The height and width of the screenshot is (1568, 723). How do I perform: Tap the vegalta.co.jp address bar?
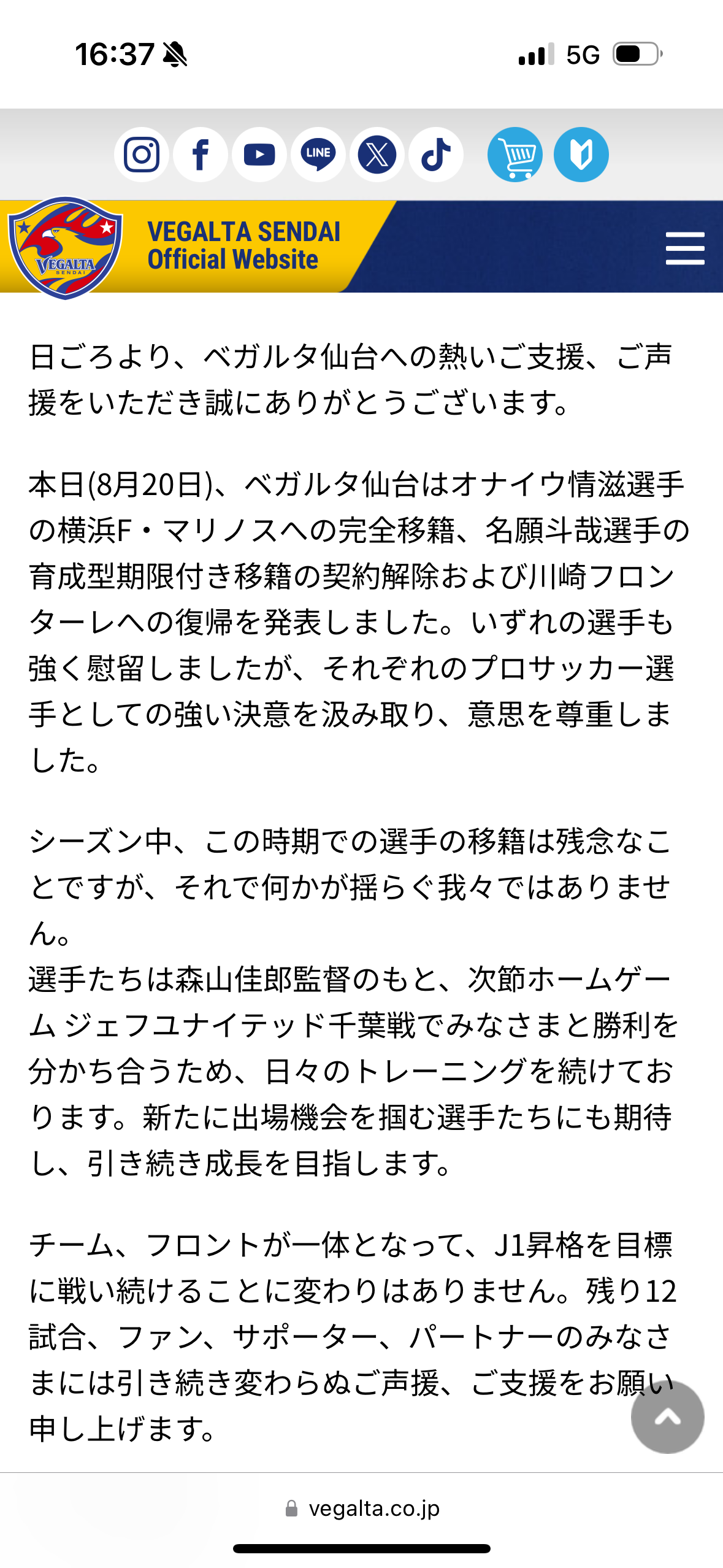coord(362,1508)
